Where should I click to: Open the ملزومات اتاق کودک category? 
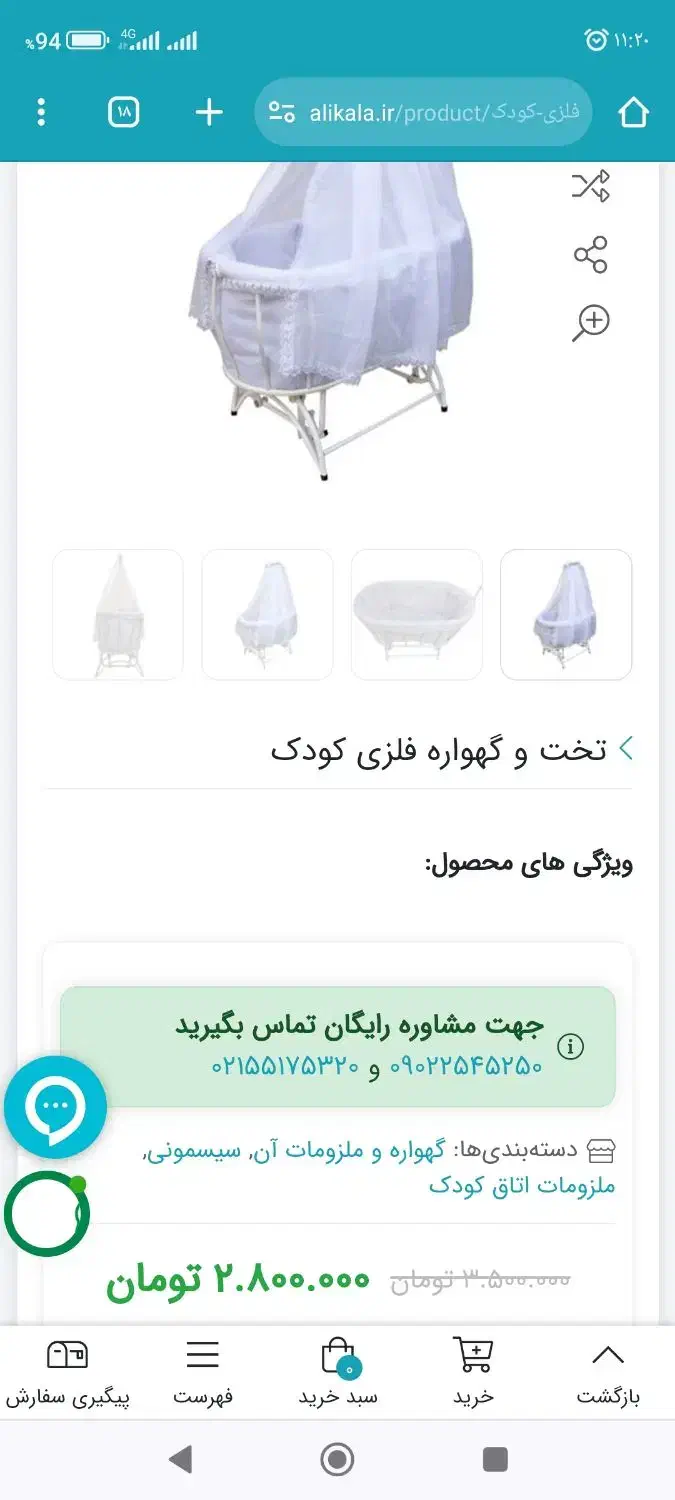[x=522, y=1186]
